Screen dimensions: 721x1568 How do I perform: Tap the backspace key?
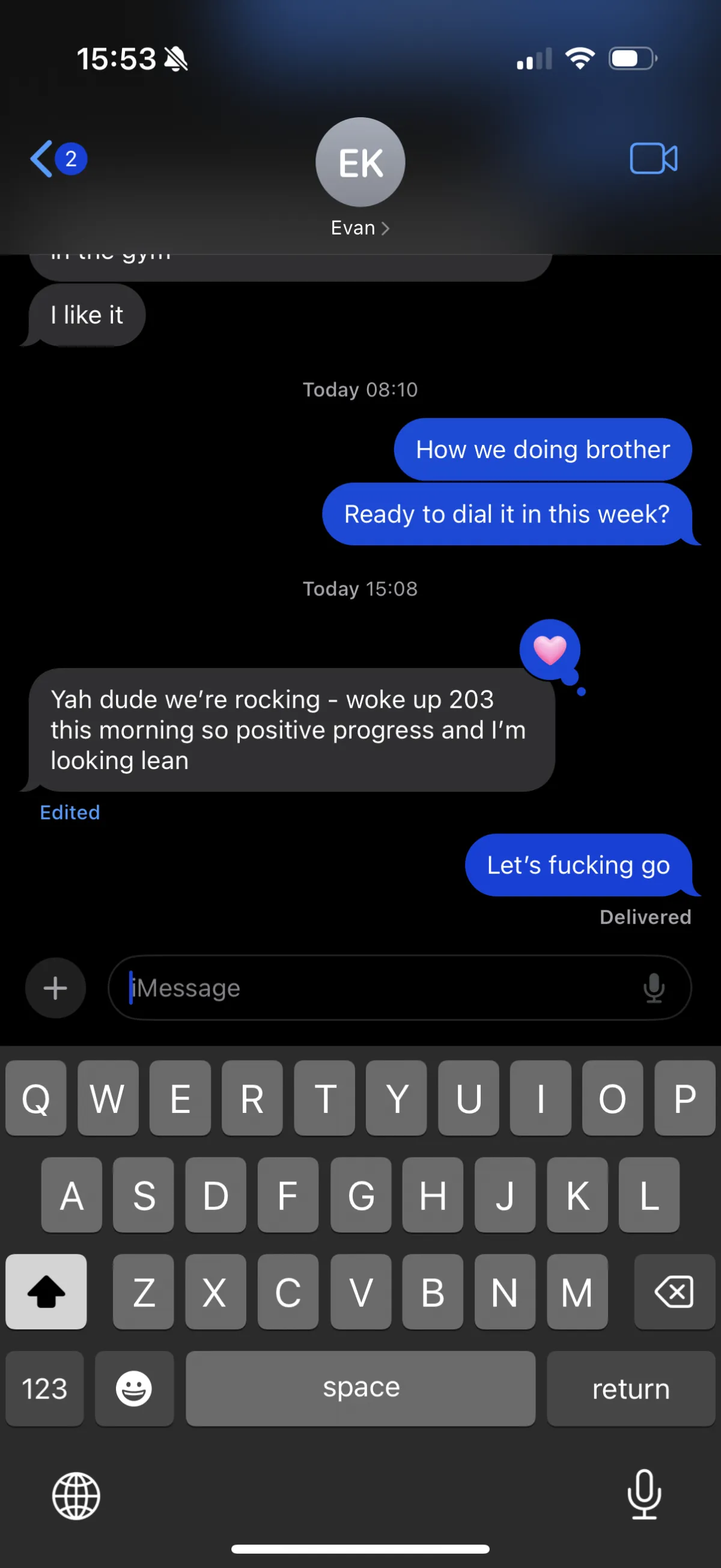tap(674, 1291)
